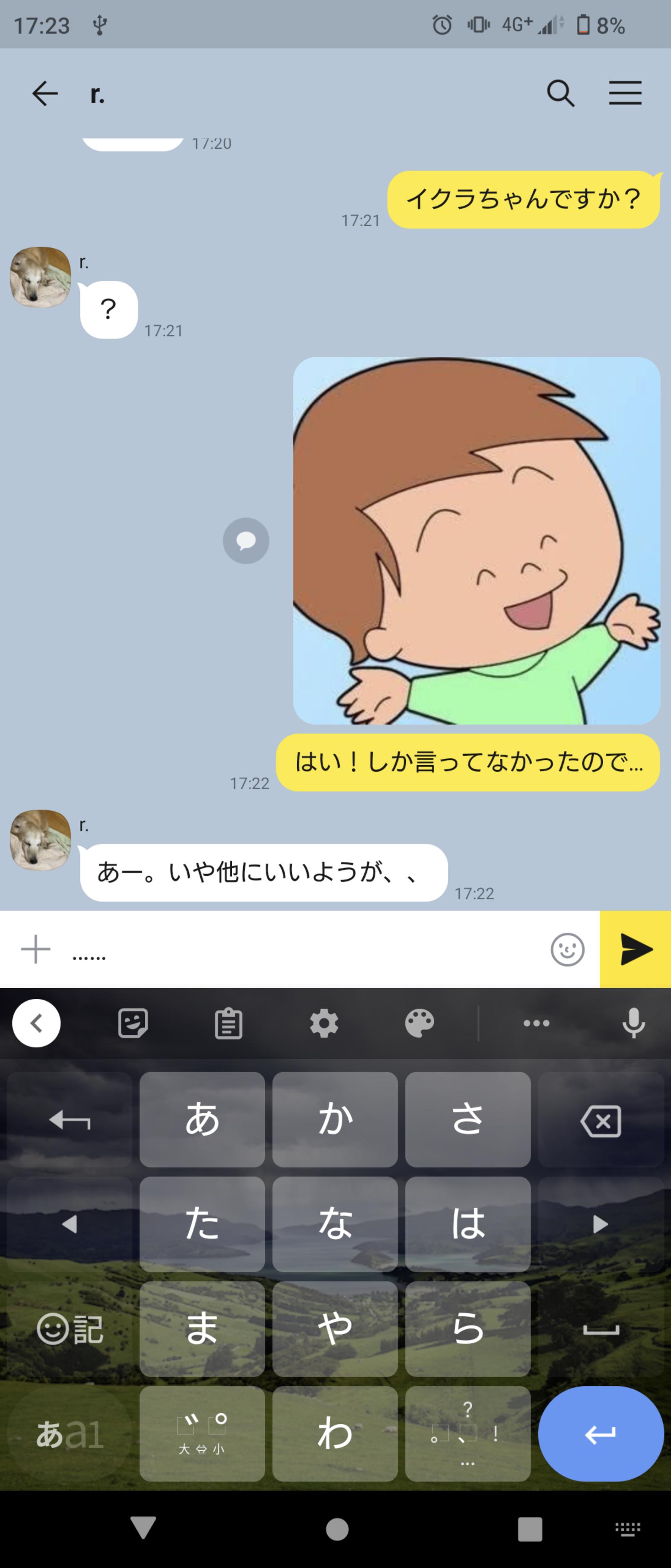Go back from the chat with r.

[45, 94]
